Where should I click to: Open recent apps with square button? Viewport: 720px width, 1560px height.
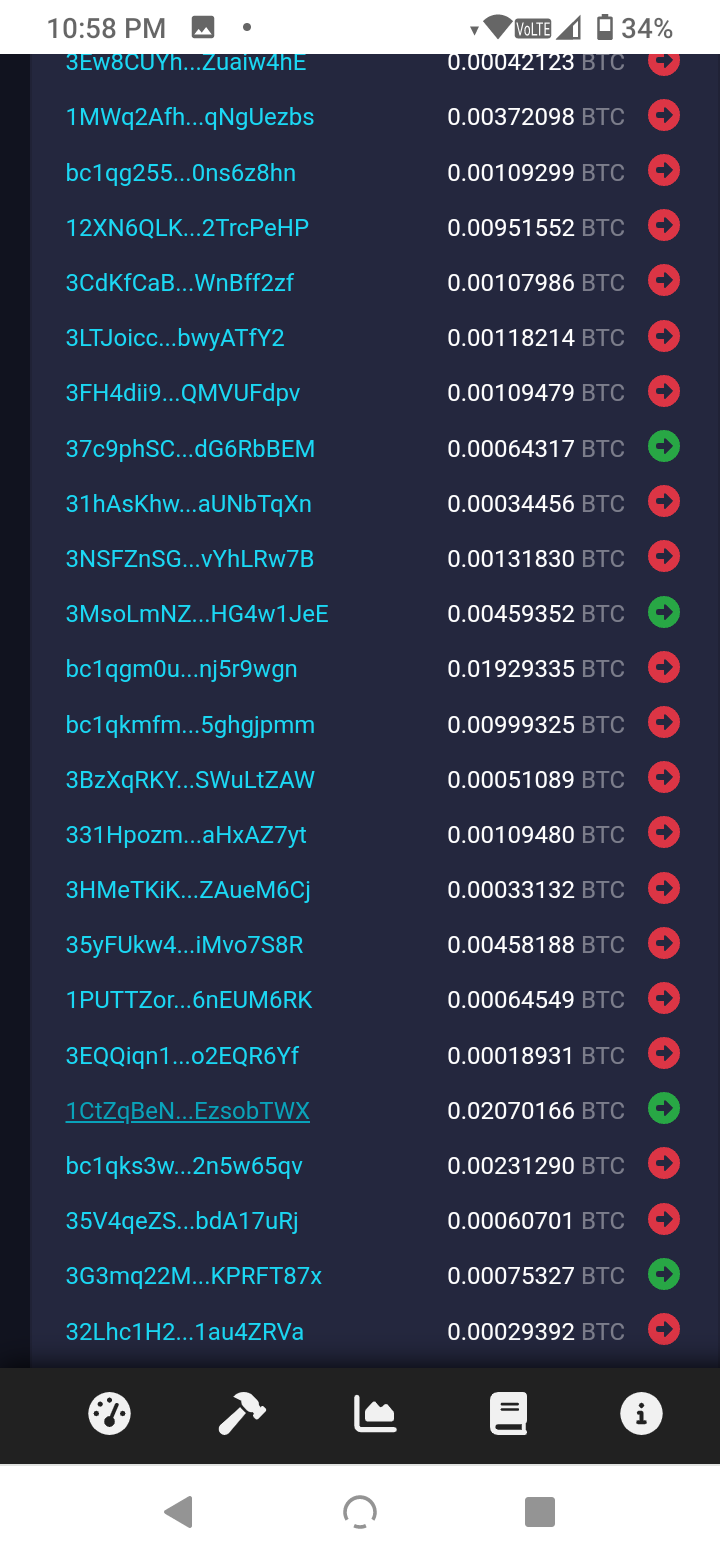click(540, 1511)
